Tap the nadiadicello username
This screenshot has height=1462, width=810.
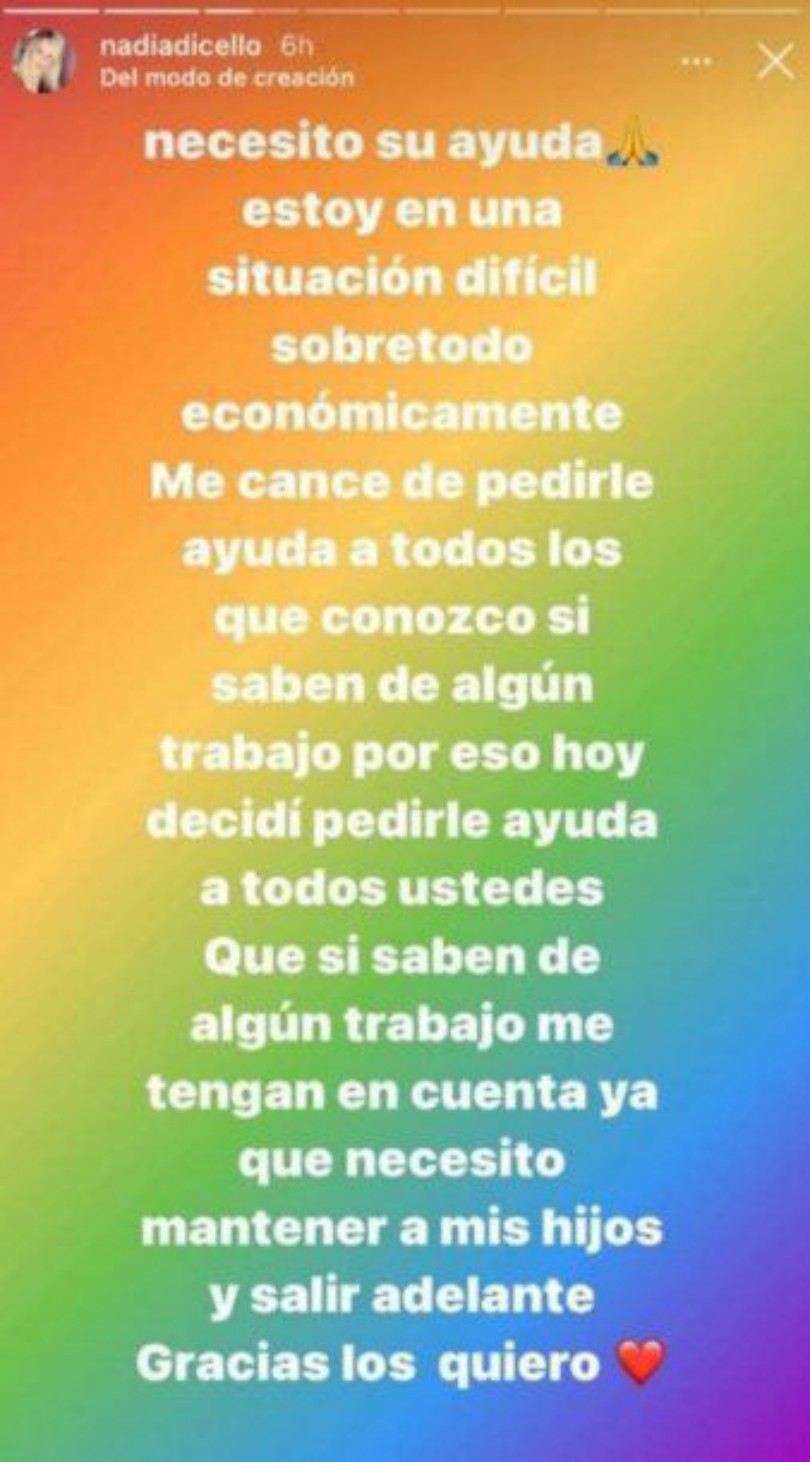[181, 46]
